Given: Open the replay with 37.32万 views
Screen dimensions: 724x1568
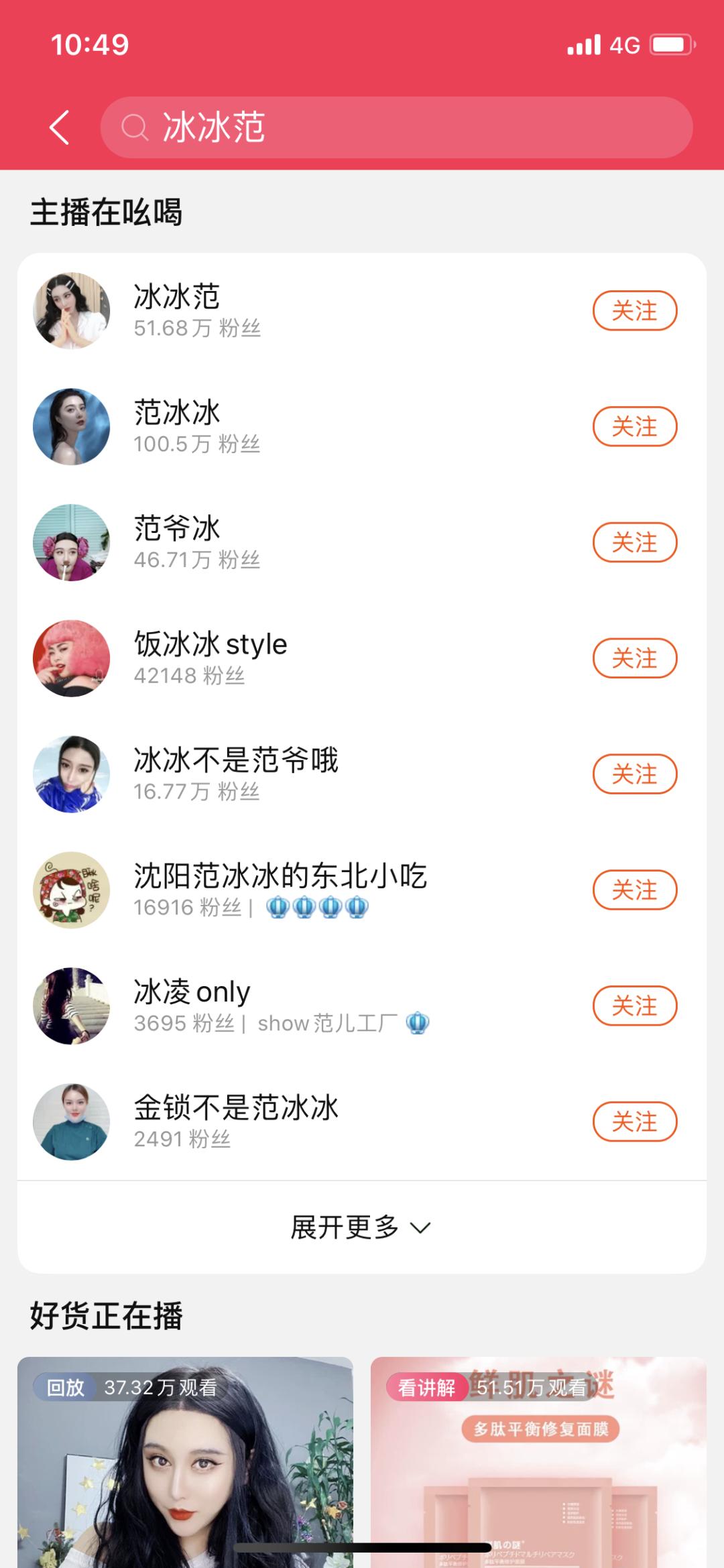Looking at the screenshot, I should click(x=185, y=1461).
